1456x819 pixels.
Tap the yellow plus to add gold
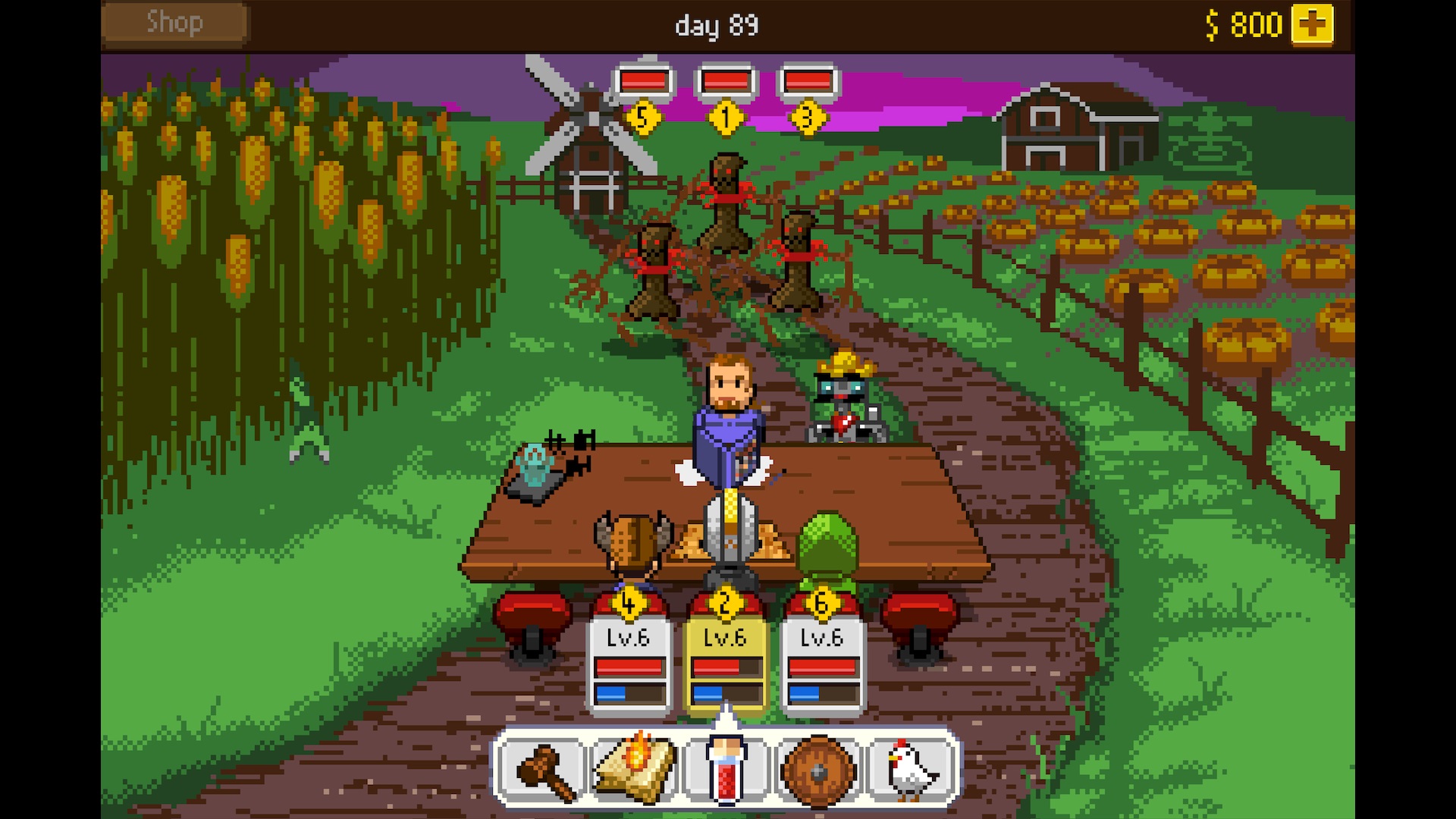[x=1313, y=25]
